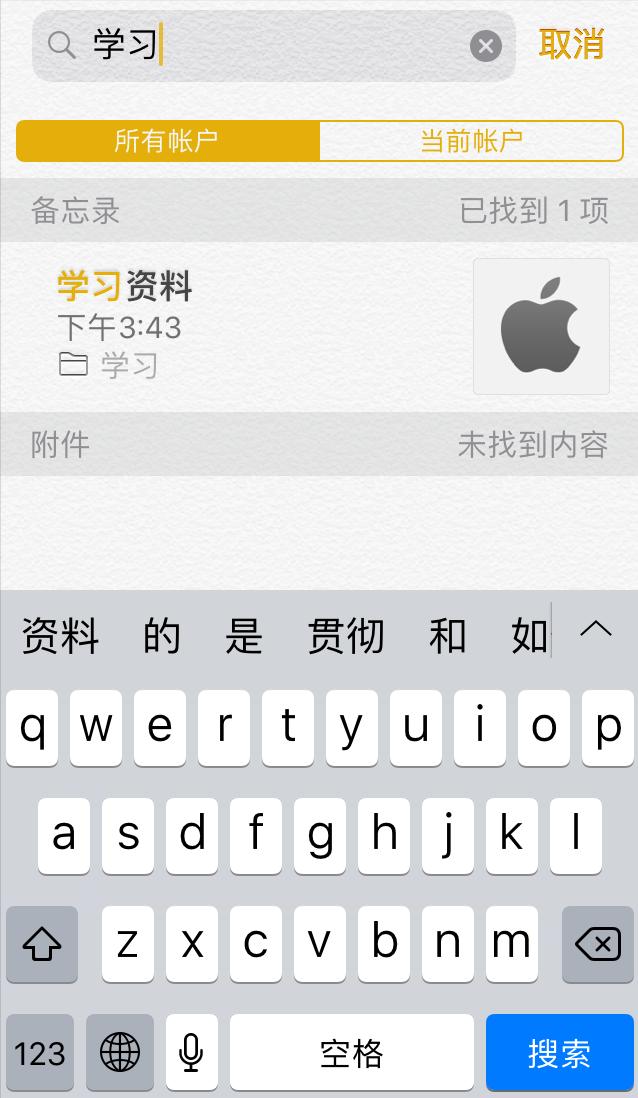Tap the blue 搜索 key
This screenshot has height=1098, width=638.
click(560, 1053)
